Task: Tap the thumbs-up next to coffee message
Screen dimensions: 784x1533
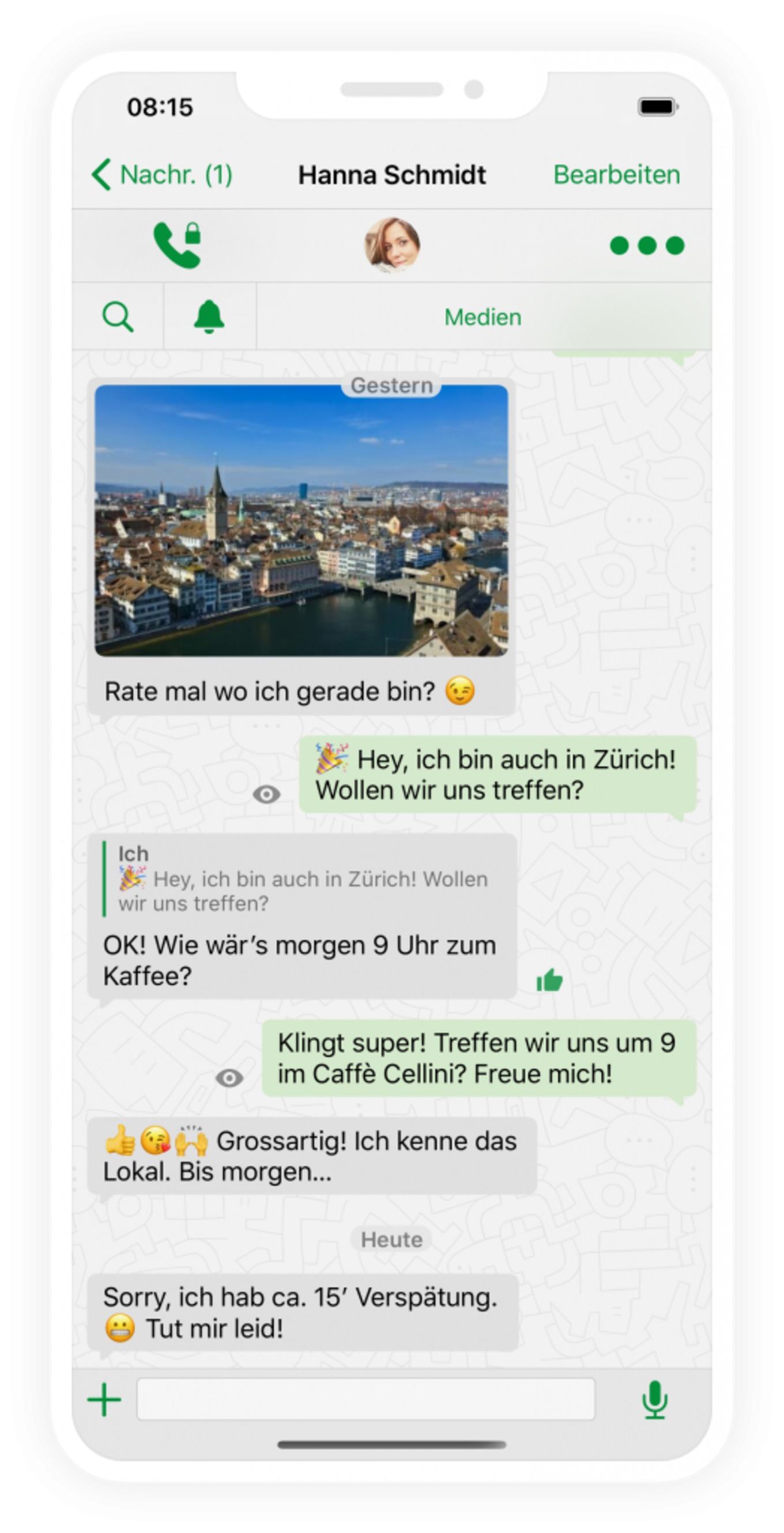Action: tap(549, 980)
